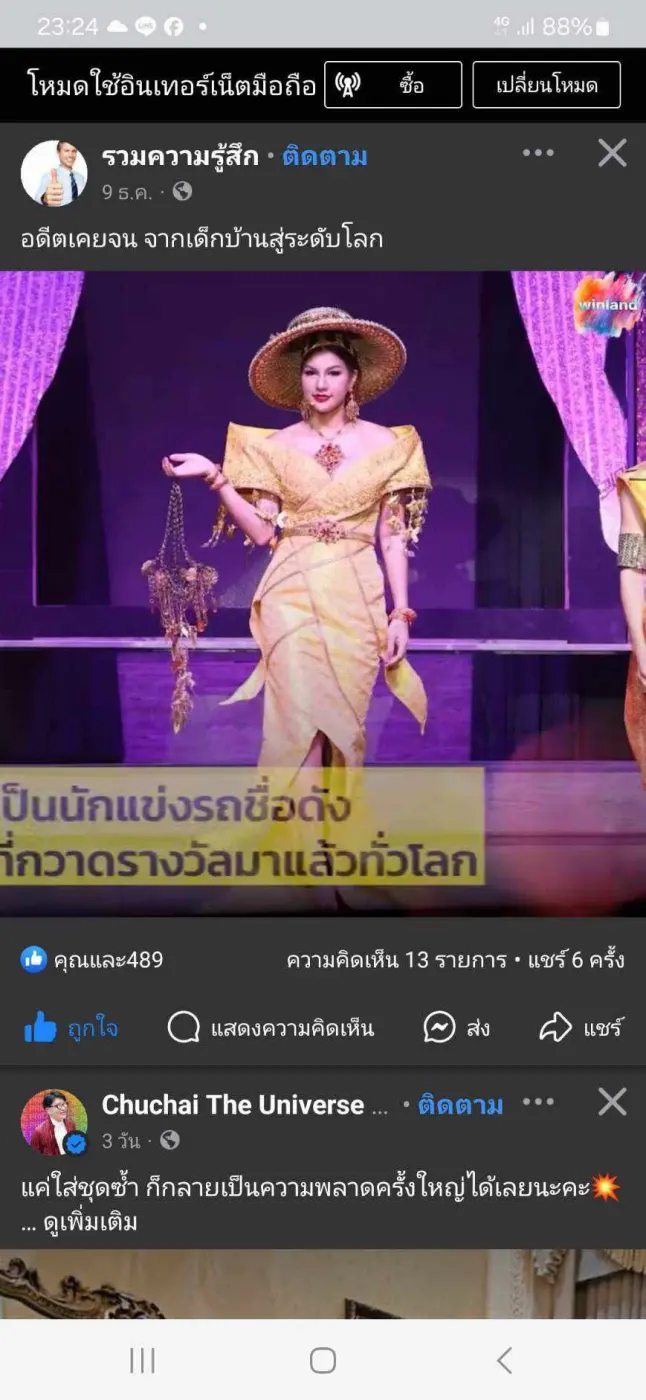Open the video of woman in Thai costume
Screen dimensions: 646x1400
(x=323, y=592)
